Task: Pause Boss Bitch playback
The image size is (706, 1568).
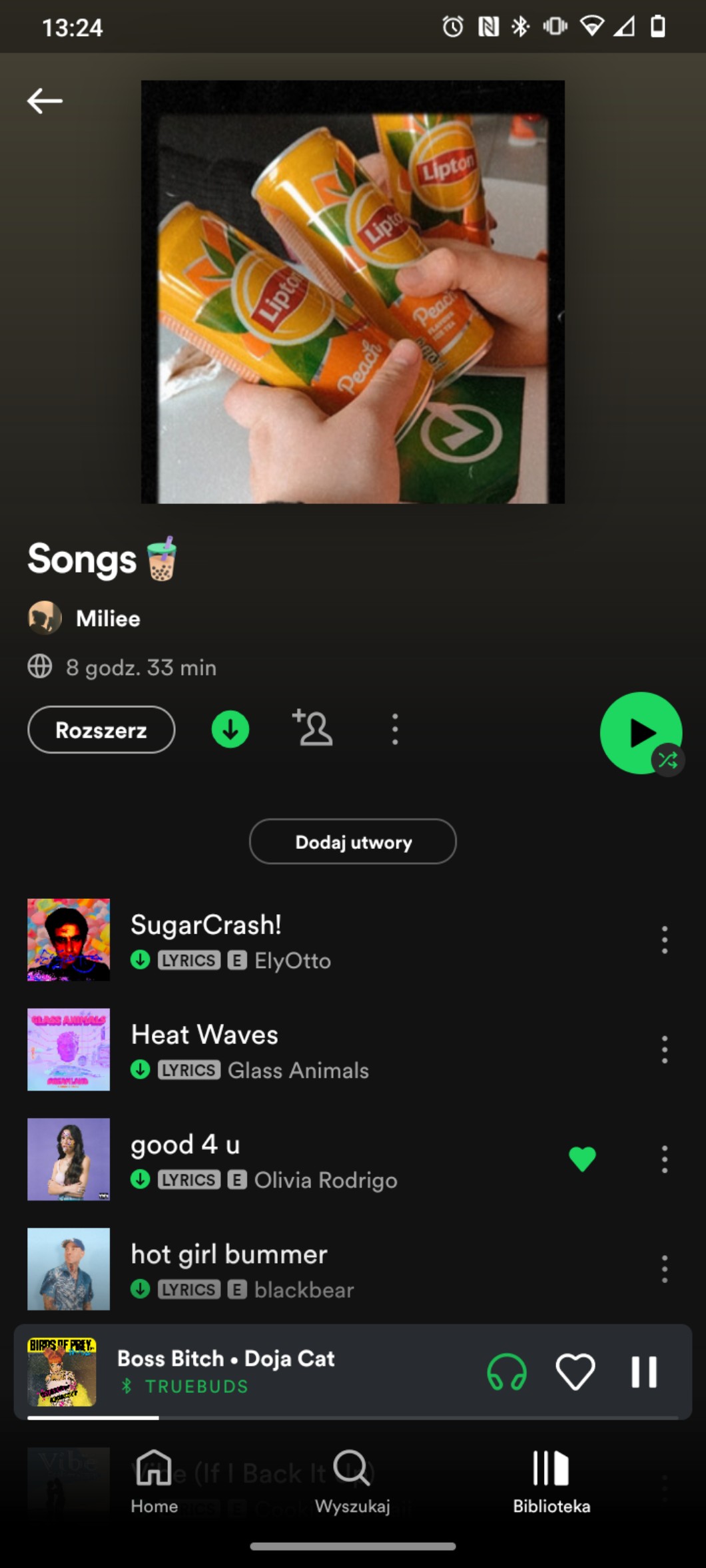Action: [644, 1373]
